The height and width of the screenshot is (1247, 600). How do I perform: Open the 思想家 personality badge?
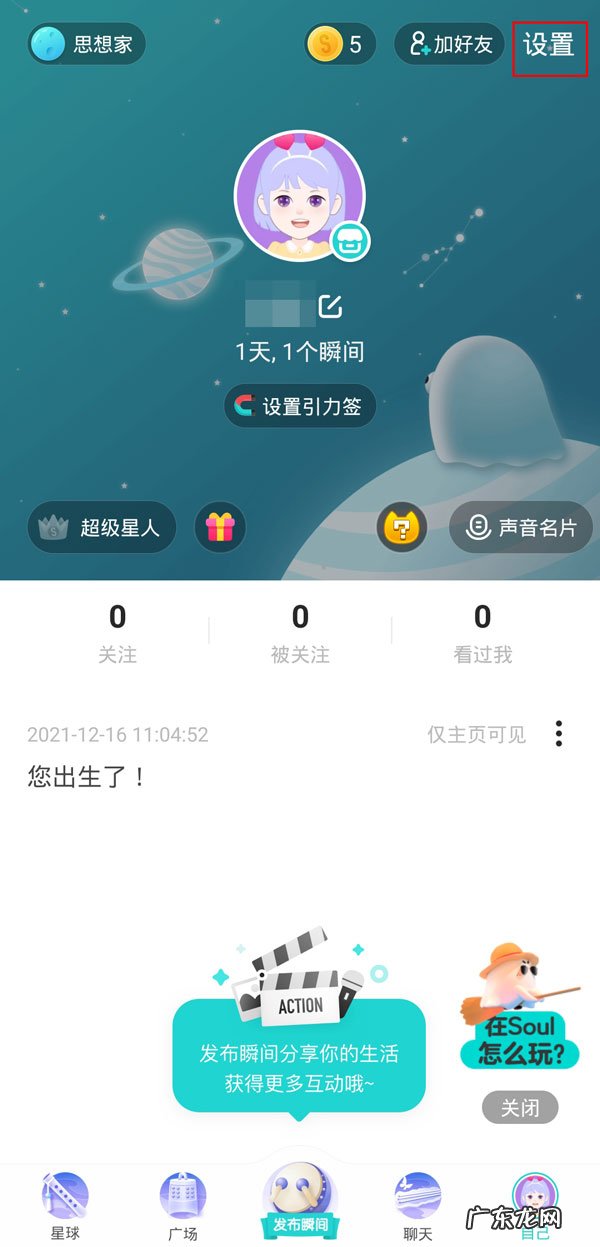87,45
